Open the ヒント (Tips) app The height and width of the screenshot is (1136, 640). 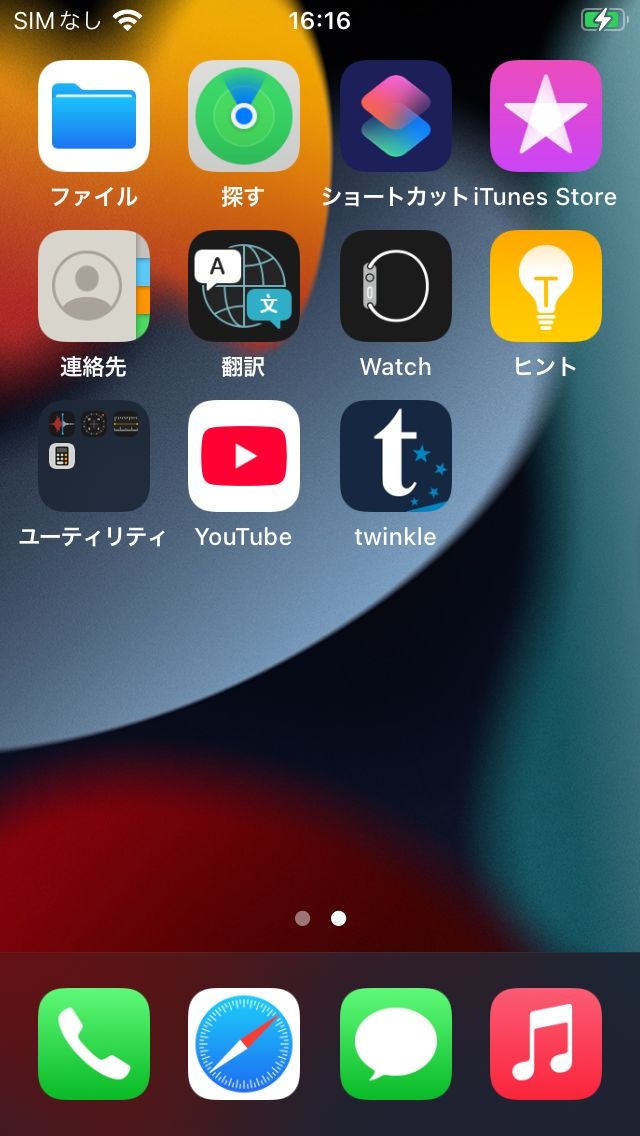click(x=545, y=286)
